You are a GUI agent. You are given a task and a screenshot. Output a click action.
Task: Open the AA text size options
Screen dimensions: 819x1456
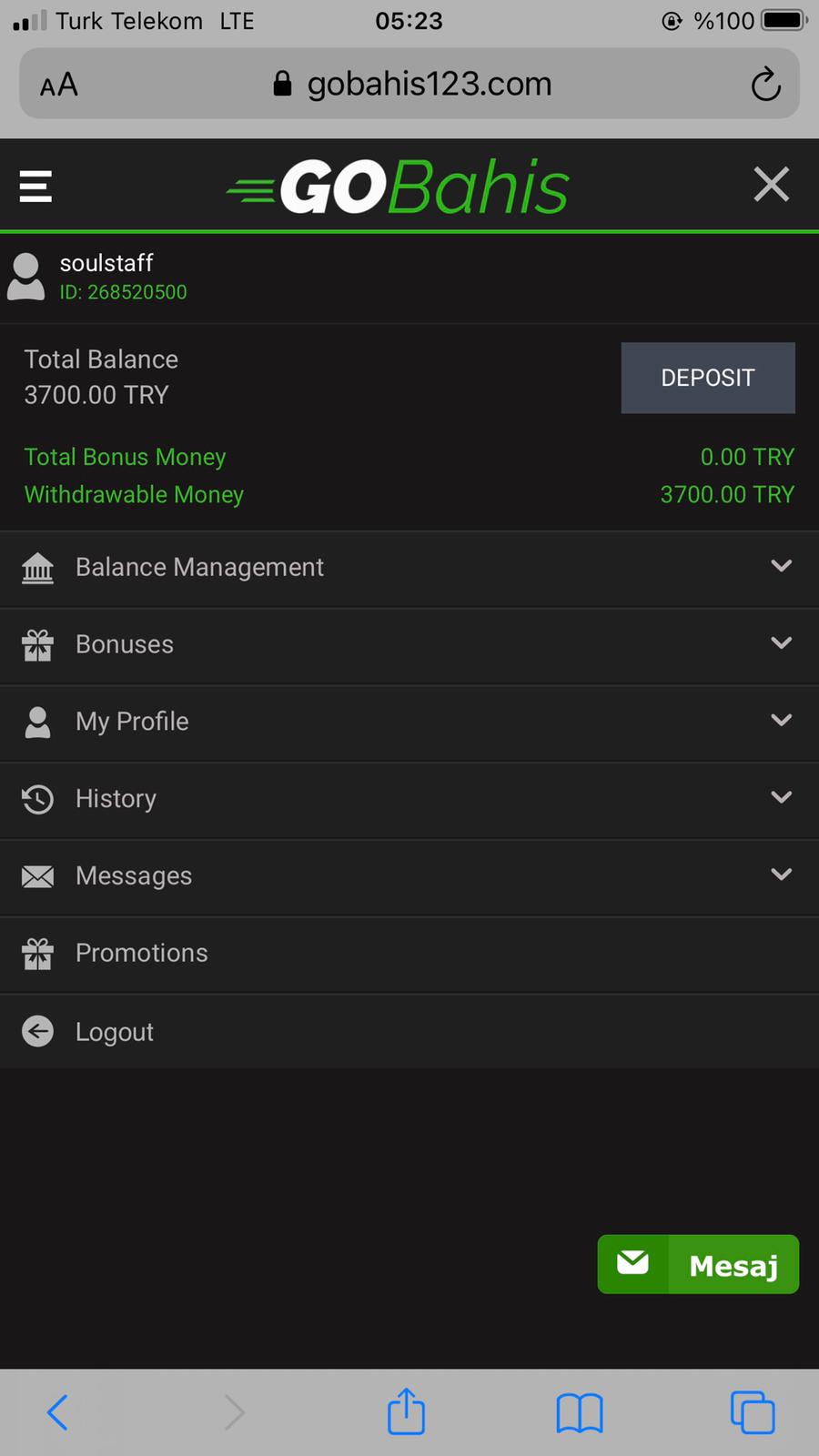point(59,86)
